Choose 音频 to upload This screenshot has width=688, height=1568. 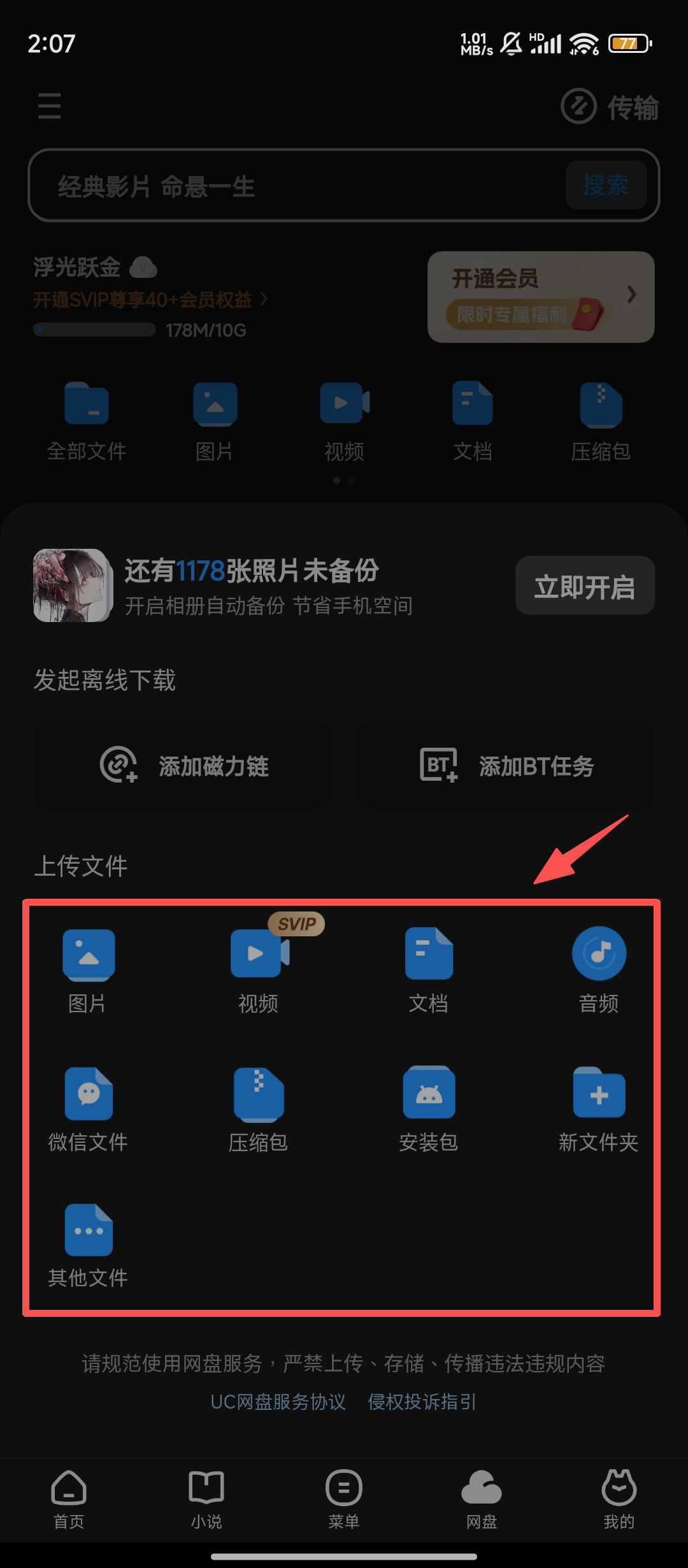point(598,969)
